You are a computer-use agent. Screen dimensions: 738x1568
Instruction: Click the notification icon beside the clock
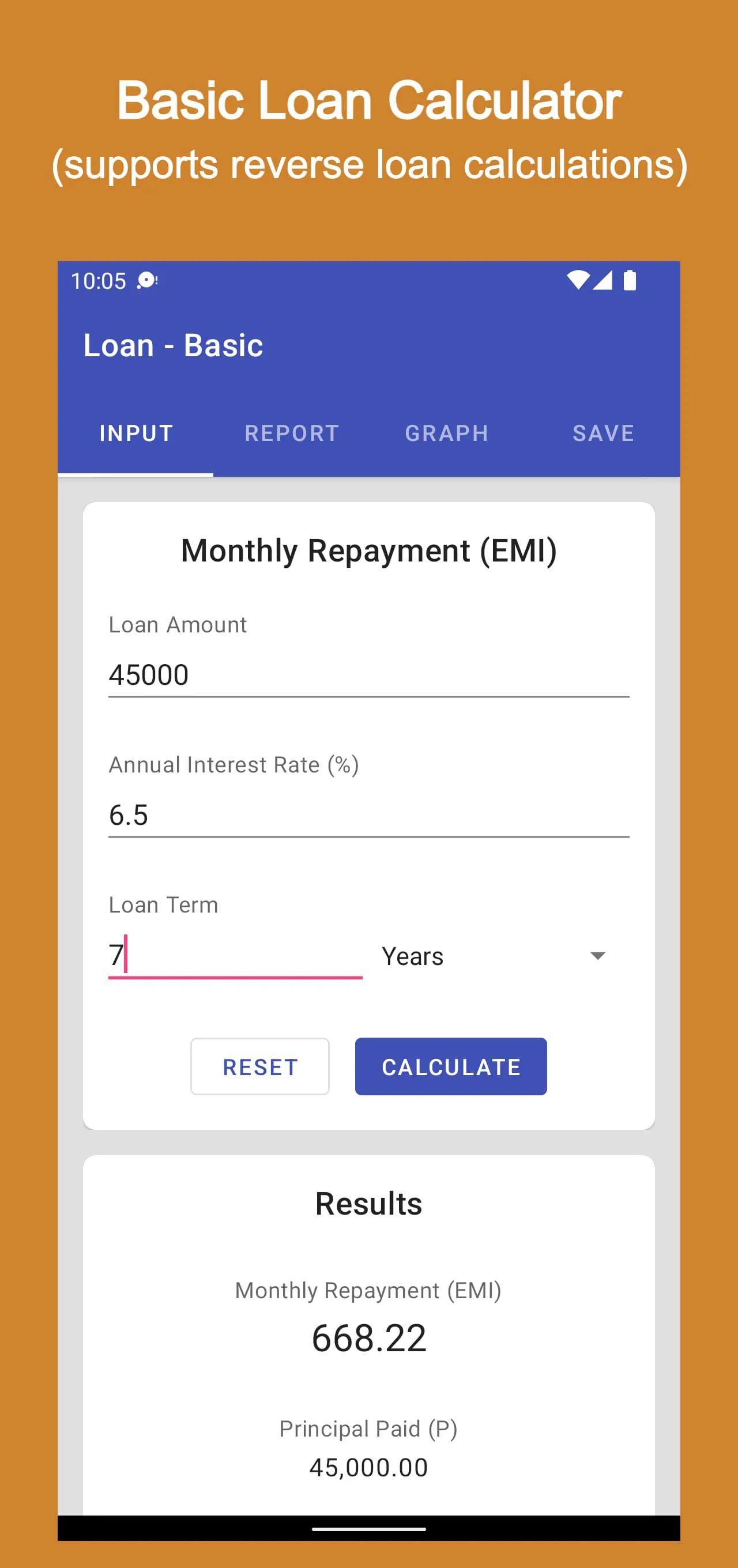pos(146,281)
